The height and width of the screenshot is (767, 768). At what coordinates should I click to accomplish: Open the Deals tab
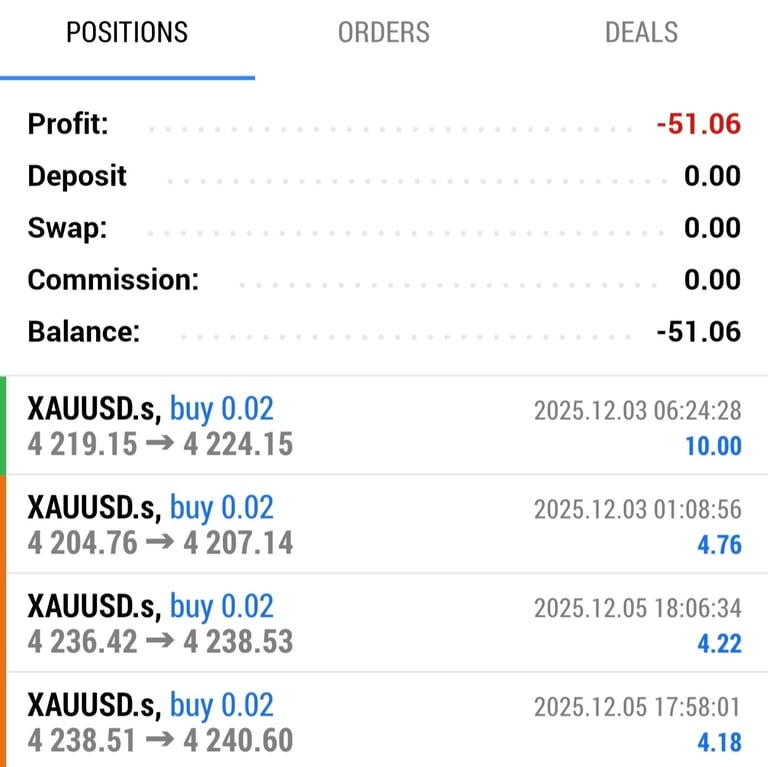click(x=641, y=32)
